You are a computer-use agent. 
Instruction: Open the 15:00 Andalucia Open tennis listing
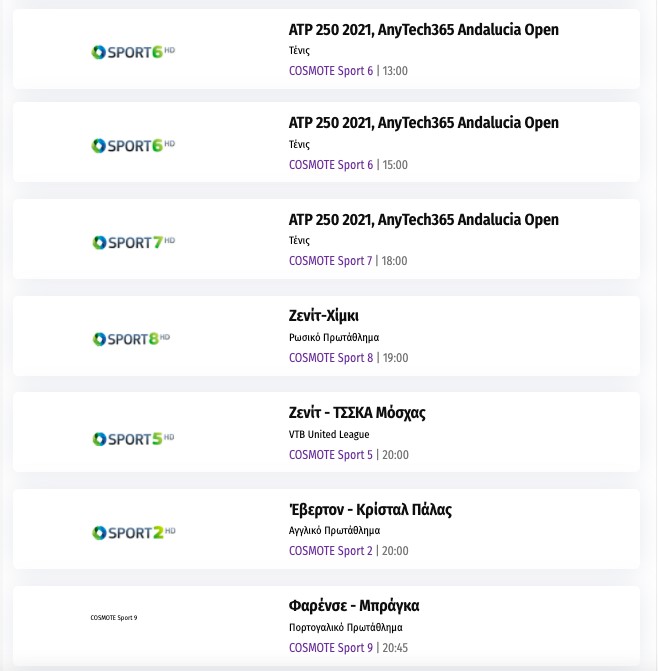pyautogui.click(x=423, y=123)
